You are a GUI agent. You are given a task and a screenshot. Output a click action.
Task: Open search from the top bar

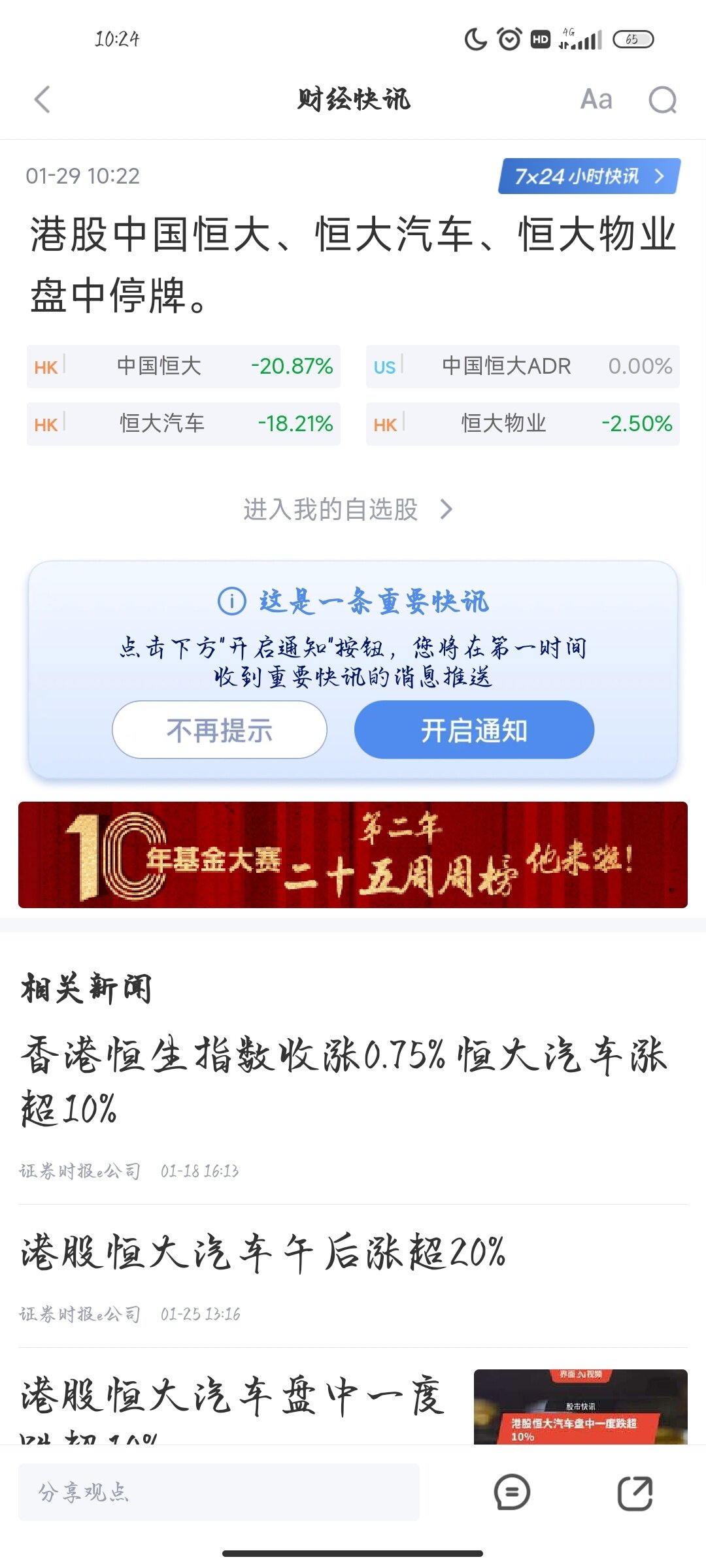(x=662, y=100)
